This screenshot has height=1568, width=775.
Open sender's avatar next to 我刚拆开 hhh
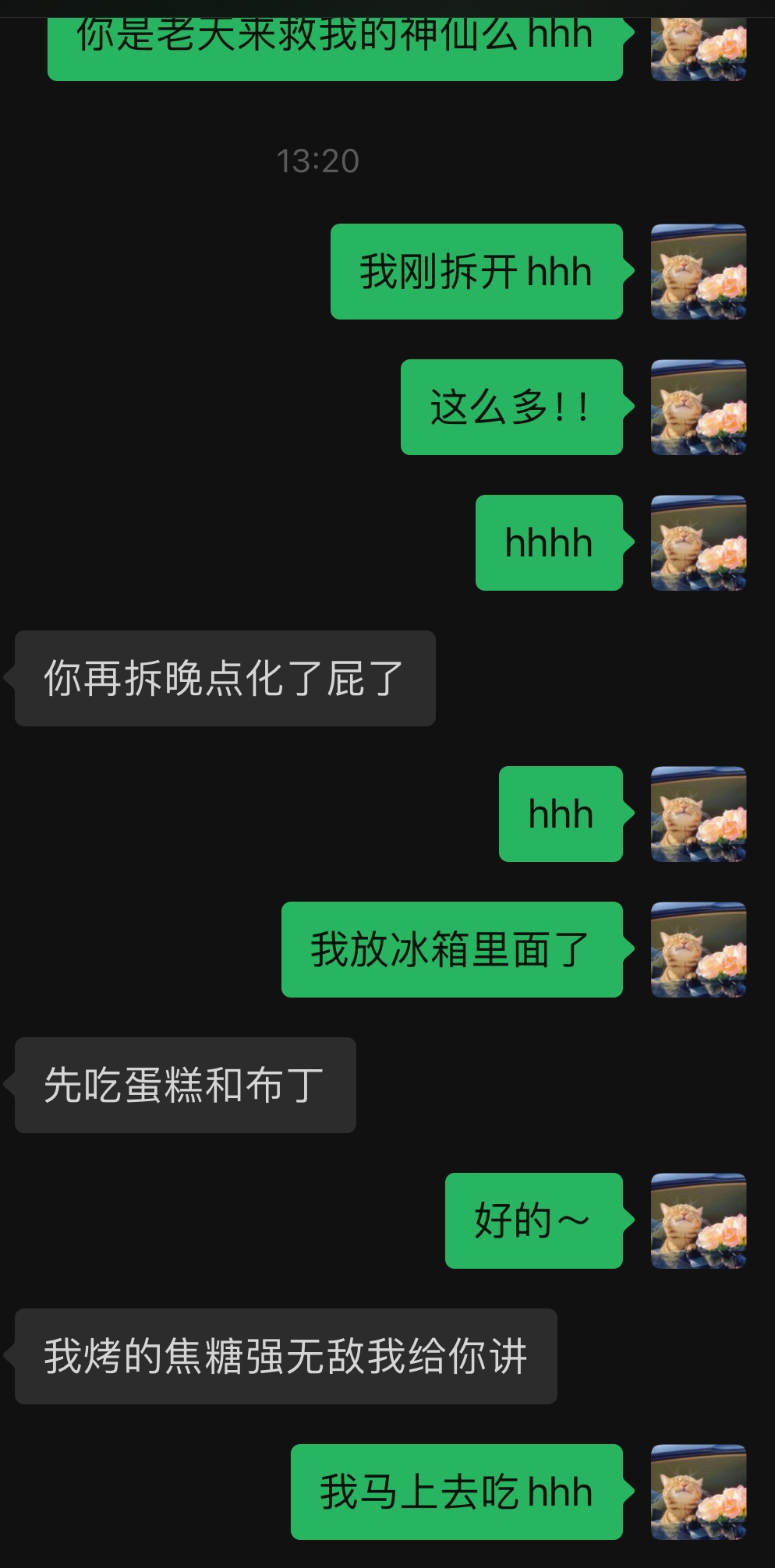[699, 272]
